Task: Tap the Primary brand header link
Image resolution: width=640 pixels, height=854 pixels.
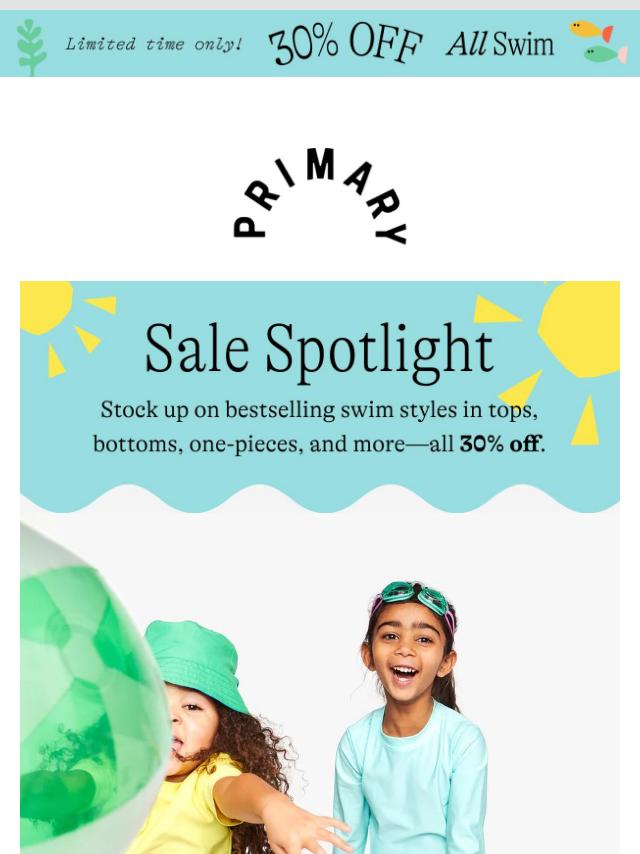Action: [x=320, y=195]
